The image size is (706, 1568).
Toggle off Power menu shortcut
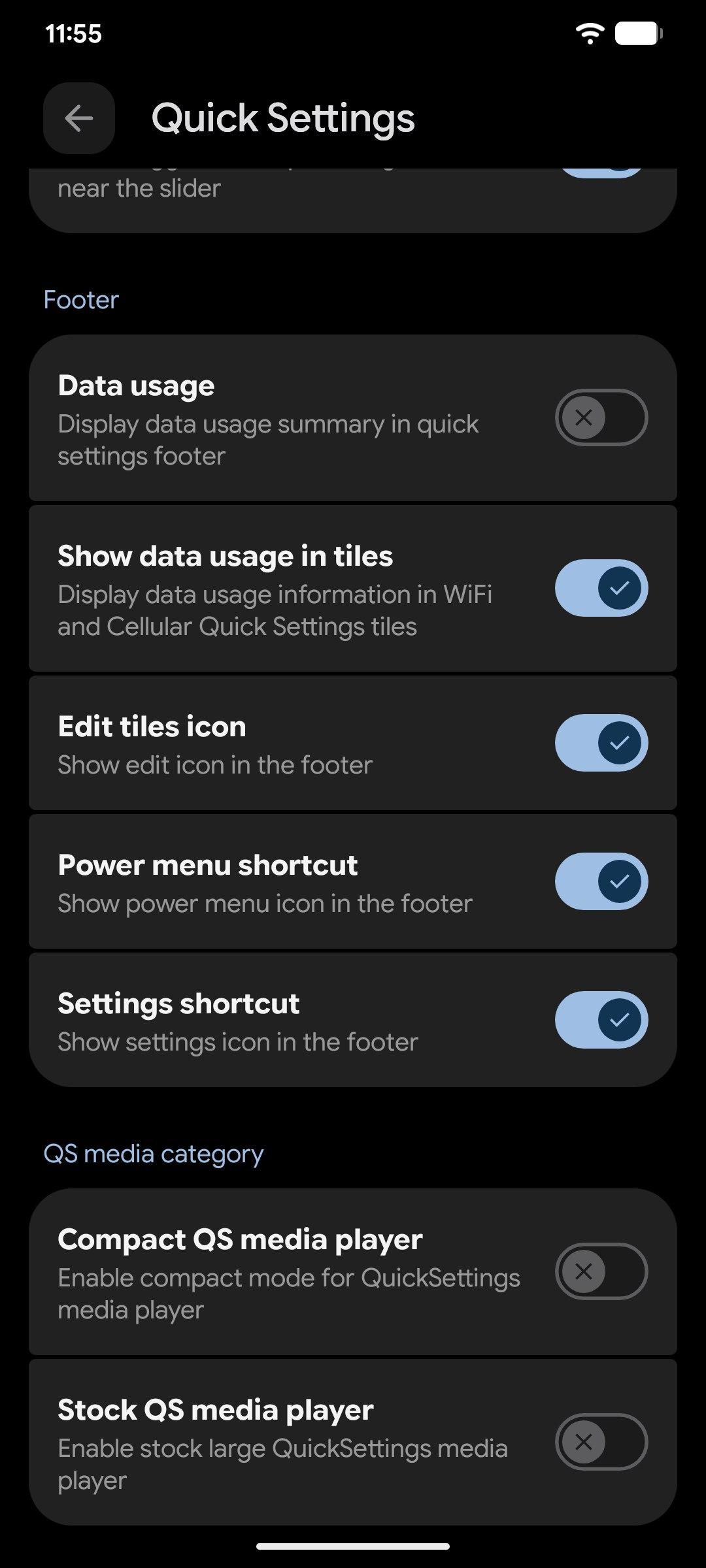pyautogui.click(x=601, y=881)
